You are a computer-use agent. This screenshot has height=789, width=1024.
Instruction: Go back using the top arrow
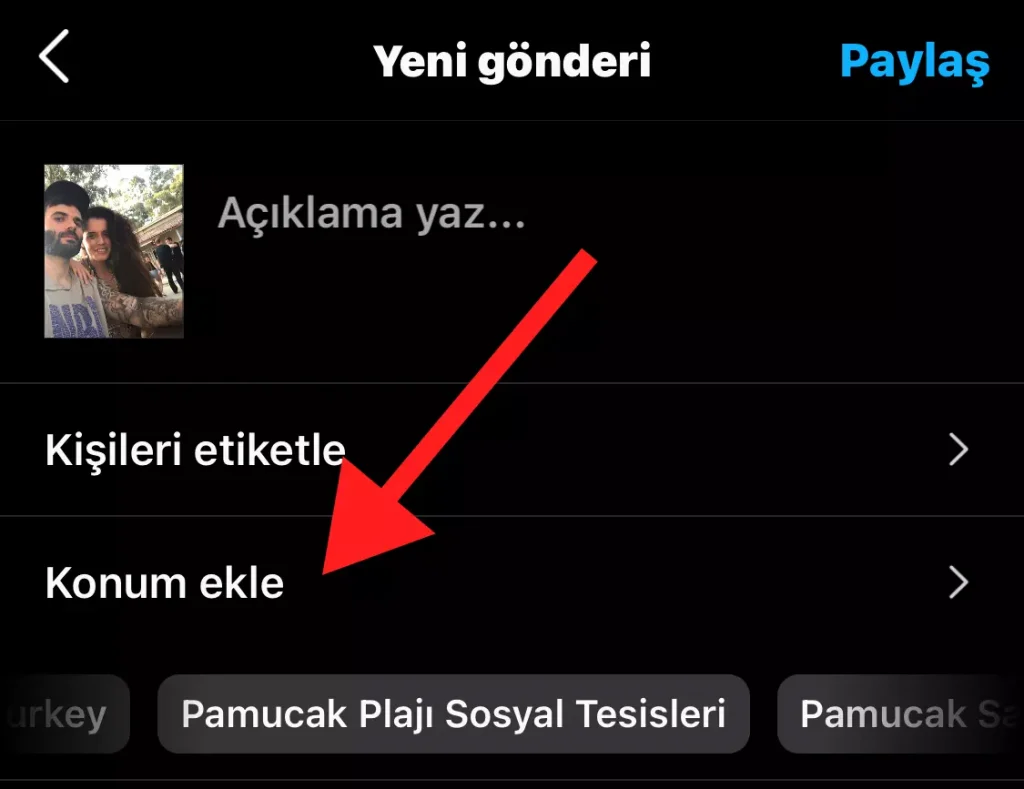tap(54, 57)
